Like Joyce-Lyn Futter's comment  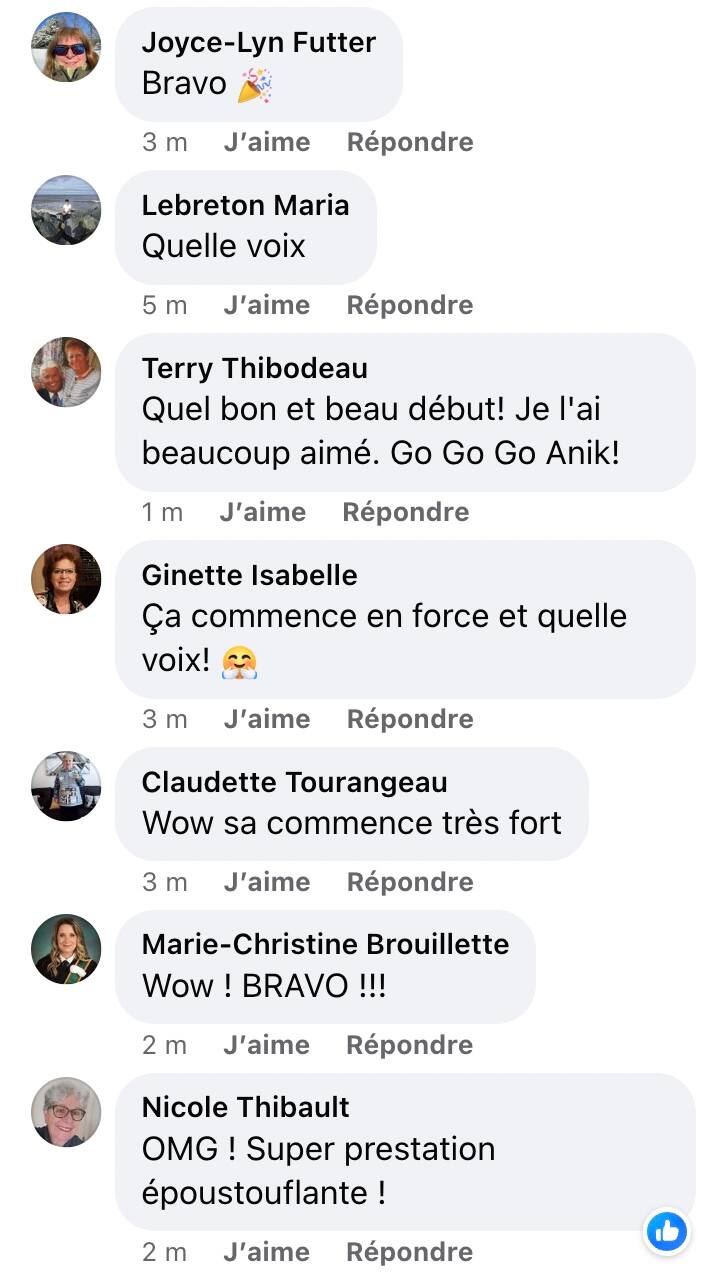(266, 142)
